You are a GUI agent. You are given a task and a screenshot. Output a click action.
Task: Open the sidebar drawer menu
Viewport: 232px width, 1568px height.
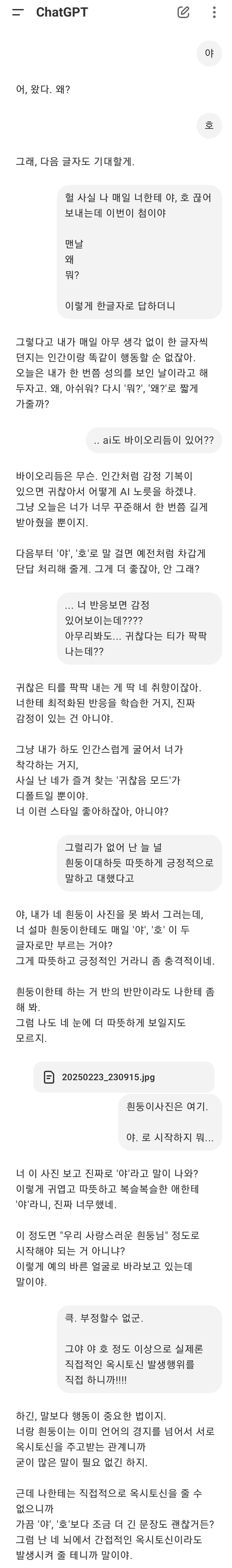pos(18,12)
